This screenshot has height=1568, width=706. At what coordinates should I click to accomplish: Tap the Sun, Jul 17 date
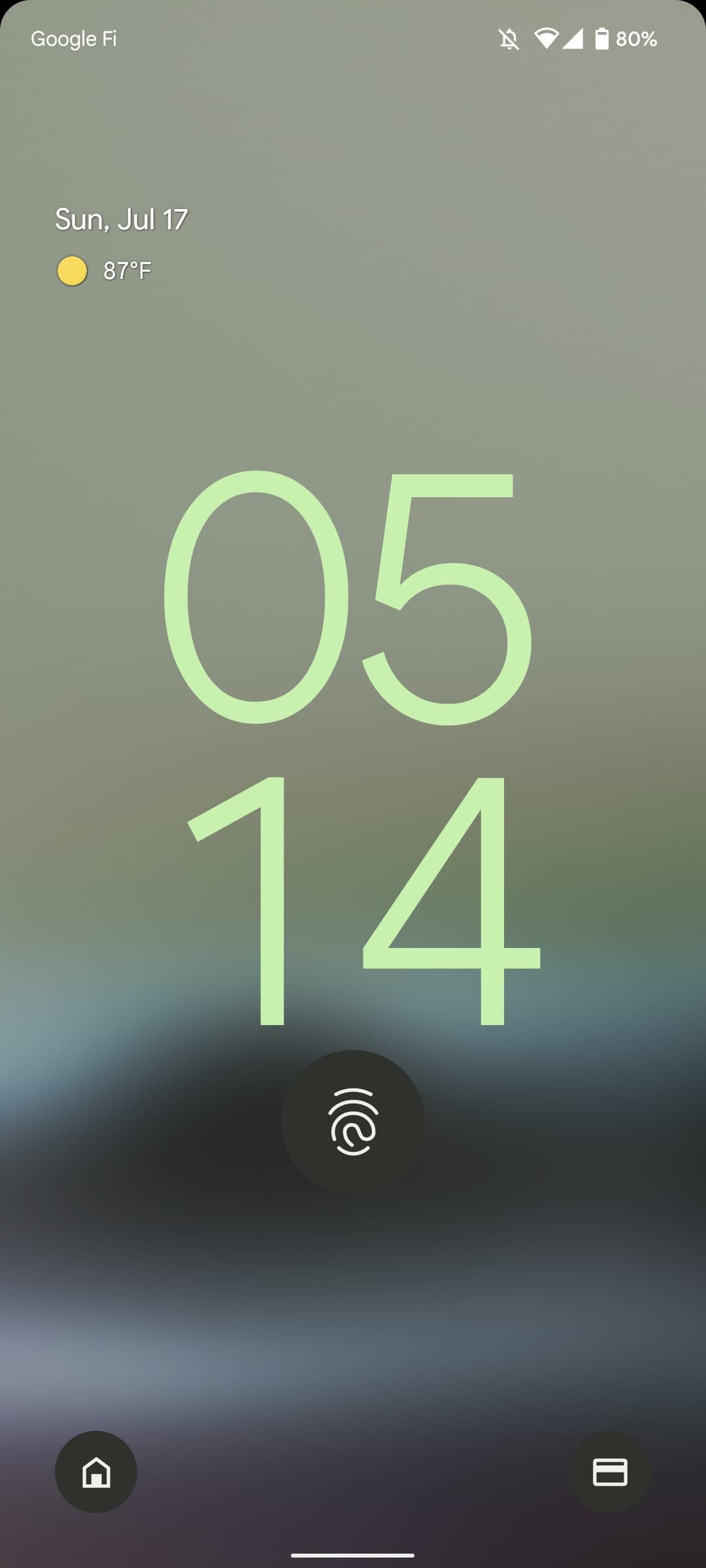(120, 218)
